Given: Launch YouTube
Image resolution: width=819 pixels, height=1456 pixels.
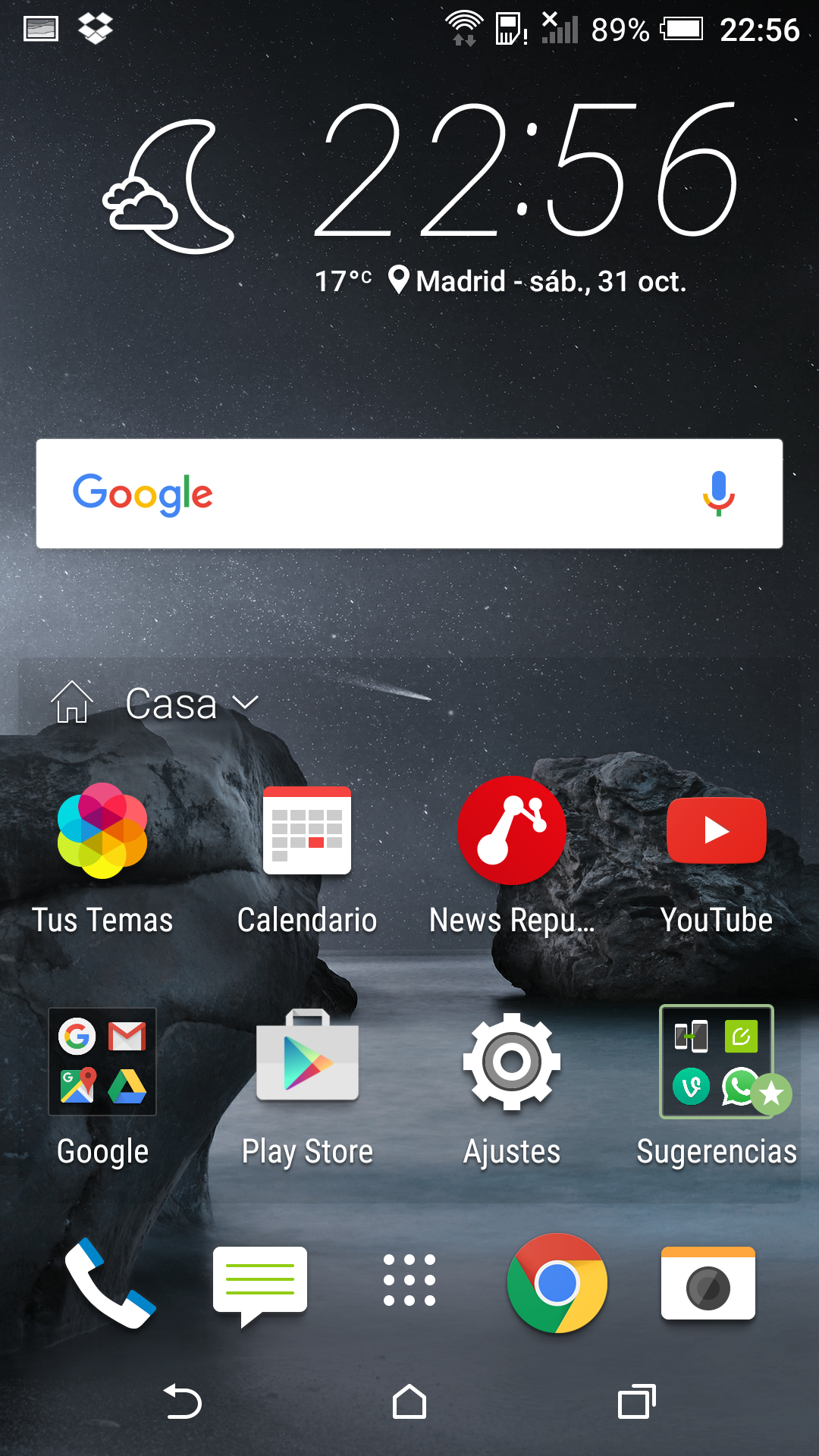Looking at the screenshot, I should (716, 831).
